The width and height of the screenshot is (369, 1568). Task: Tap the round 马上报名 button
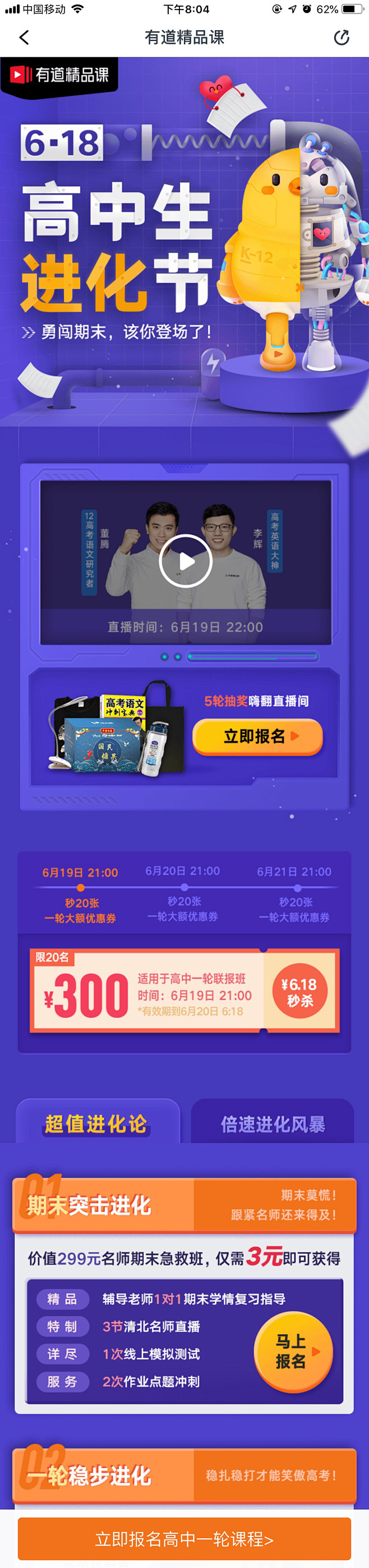click(x=293, y=1351)
